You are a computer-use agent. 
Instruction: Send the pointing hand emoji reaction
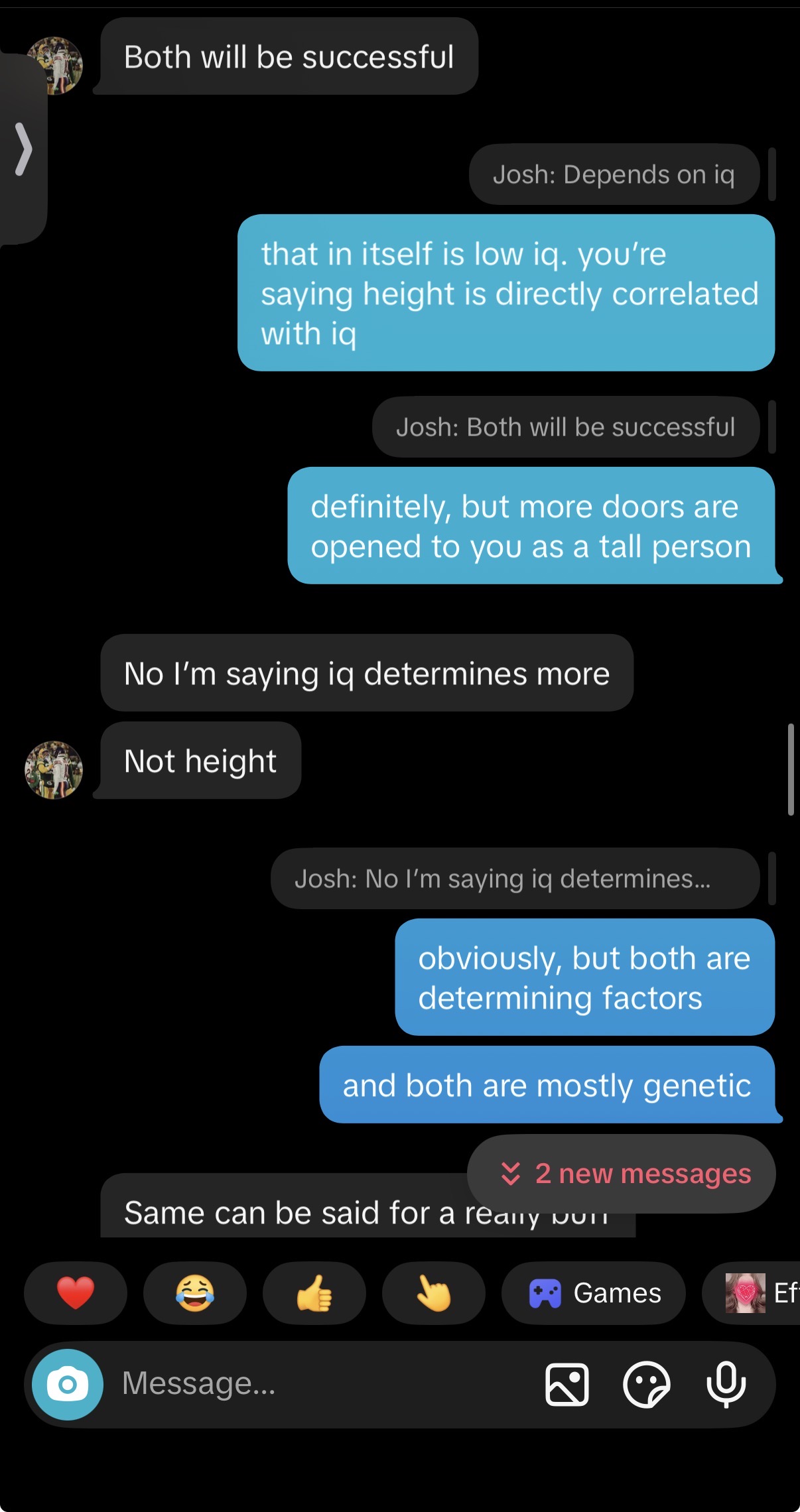pos(434,1292)
